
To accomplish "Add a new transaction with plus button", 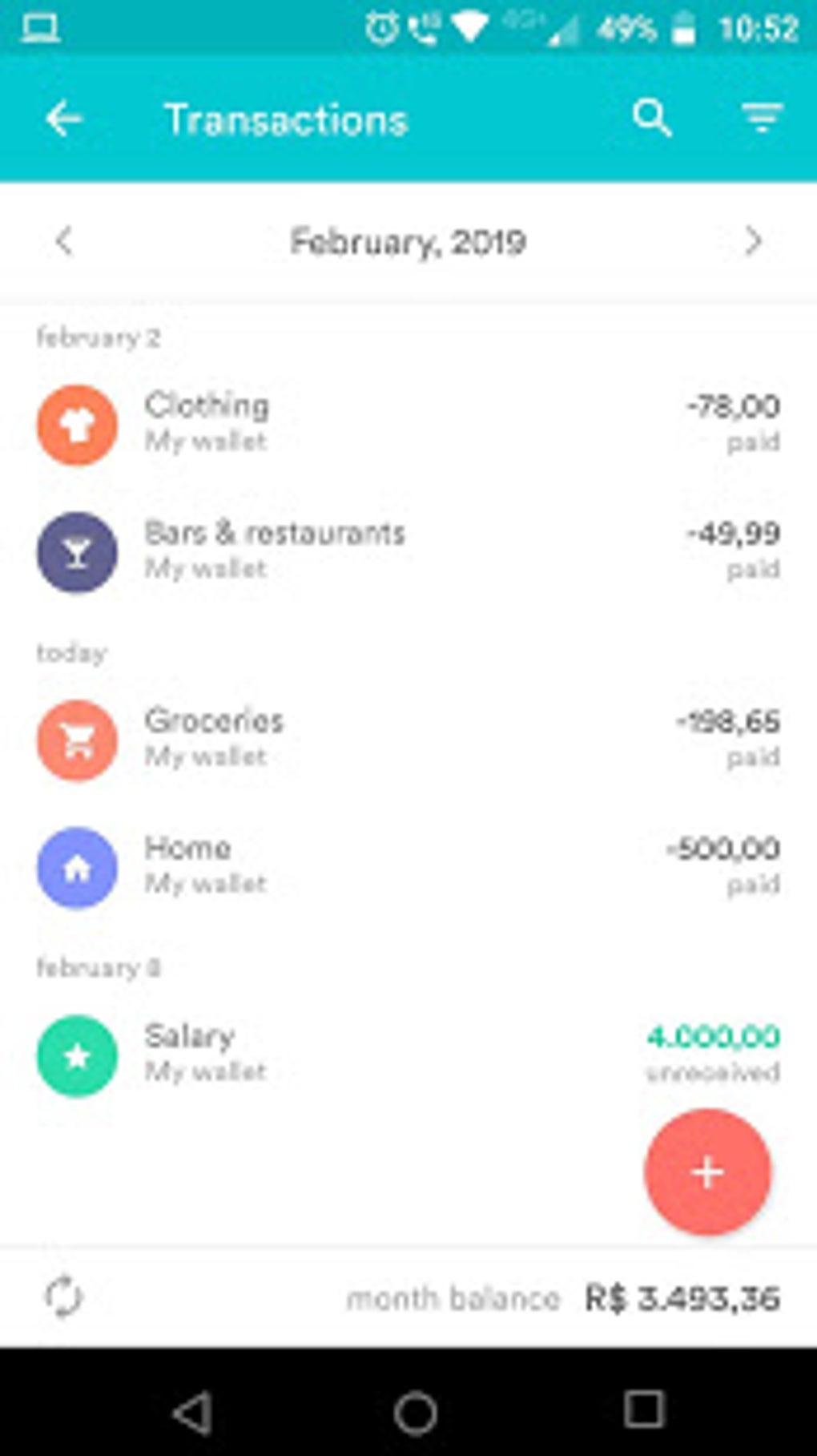I will 707,1172.
